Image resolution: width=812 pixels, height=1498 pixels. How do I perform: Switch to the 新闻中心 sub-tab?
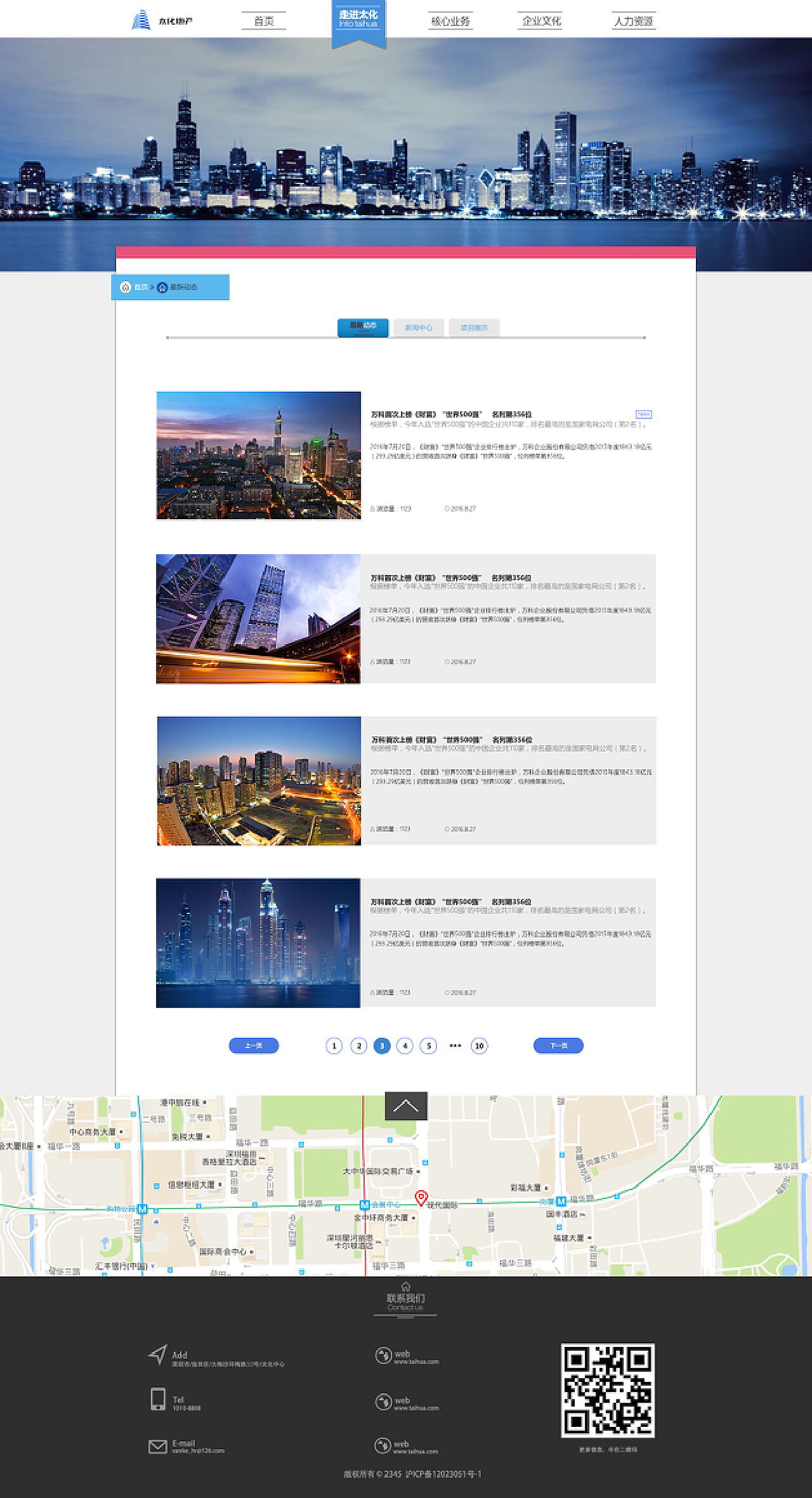[x=419, y=328]
